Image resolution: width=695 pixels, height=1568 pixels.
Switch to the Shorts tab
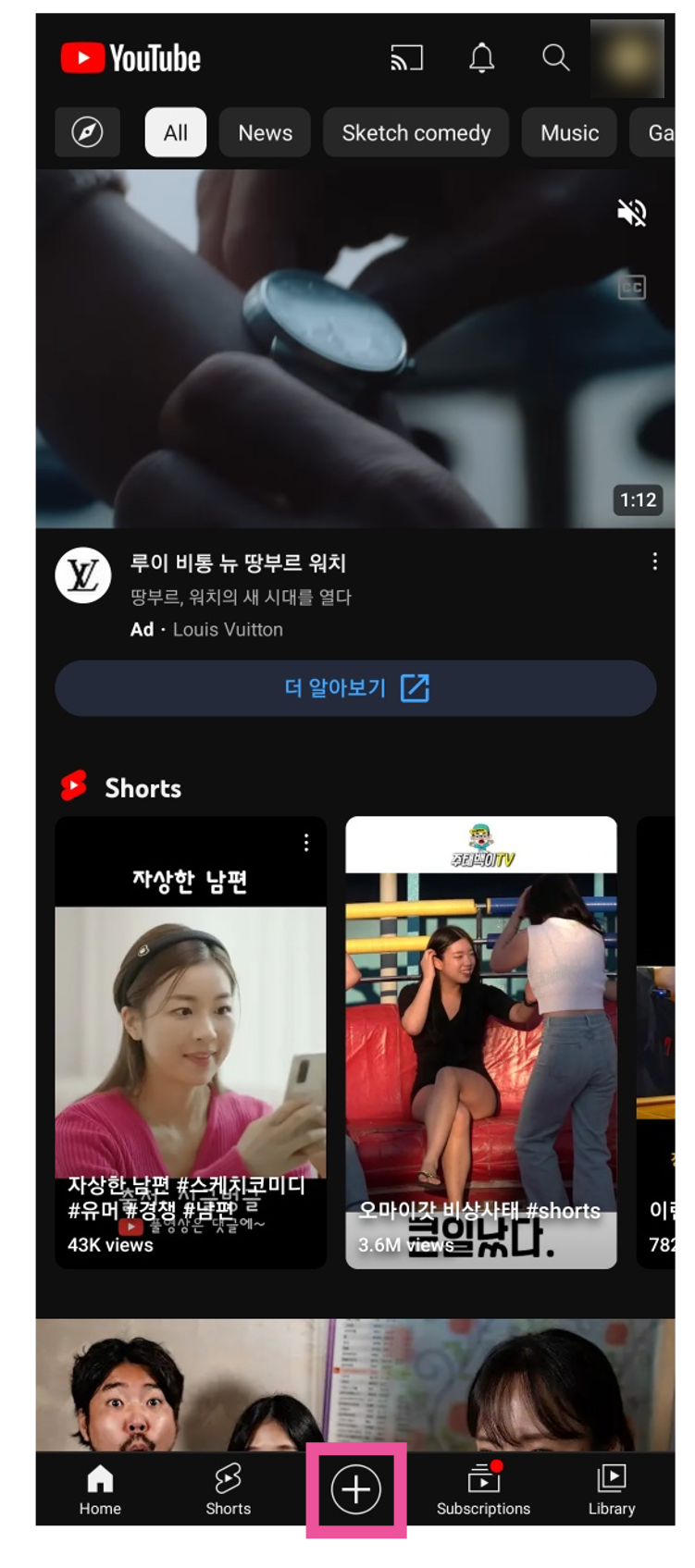tap(228, 1488)
